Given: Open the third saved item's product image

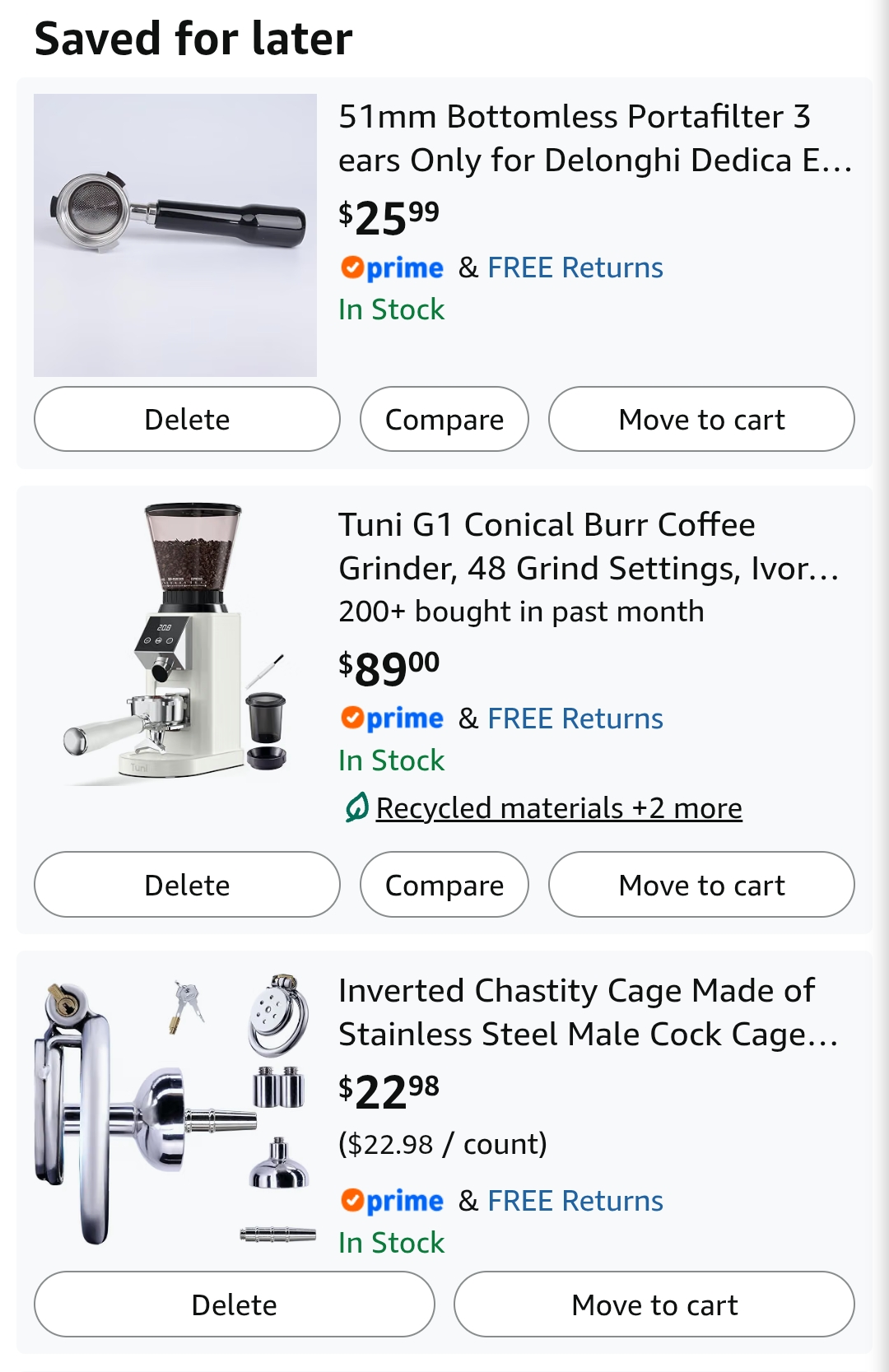Looking at the screenshot, I should click(x=175, y=1109).
